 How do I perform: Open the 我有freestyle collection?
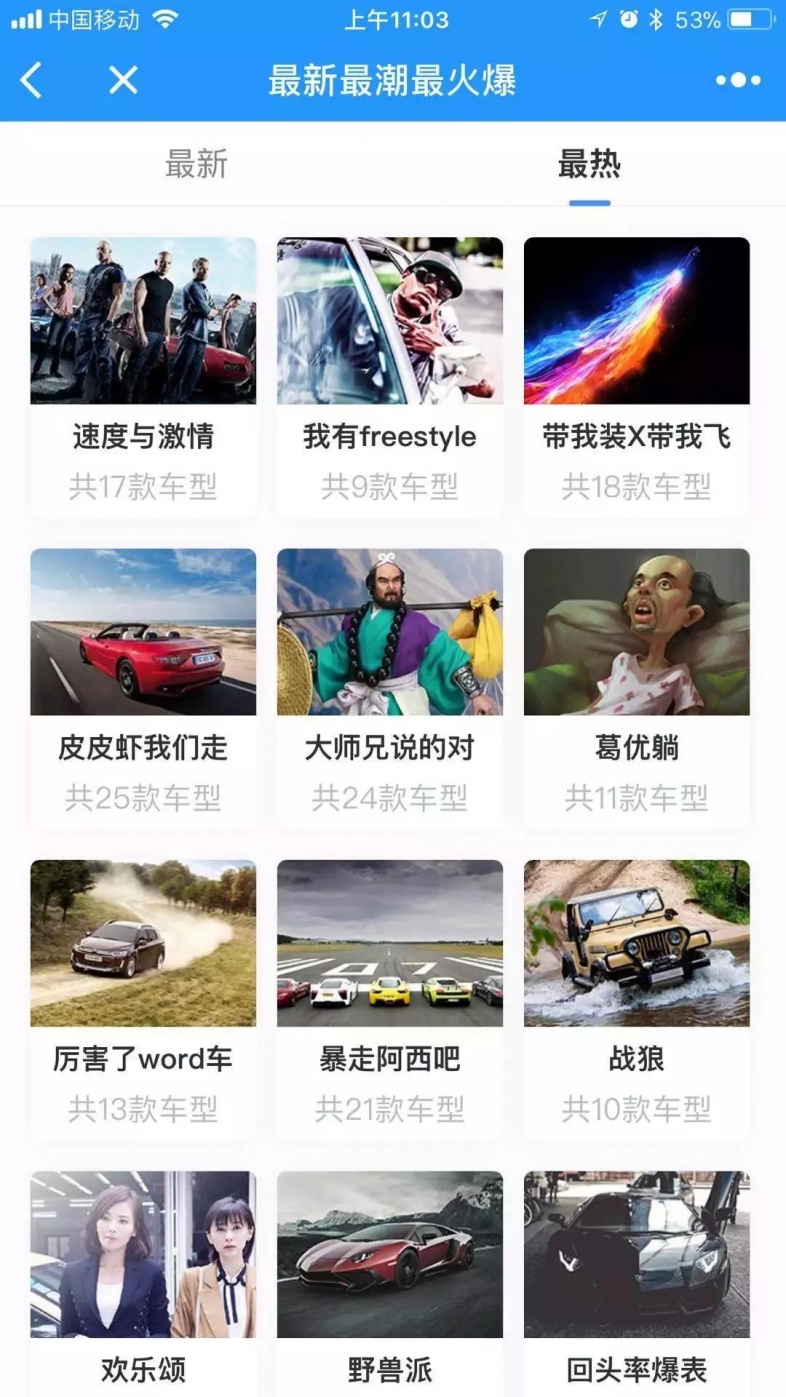[x=389, y=375]
